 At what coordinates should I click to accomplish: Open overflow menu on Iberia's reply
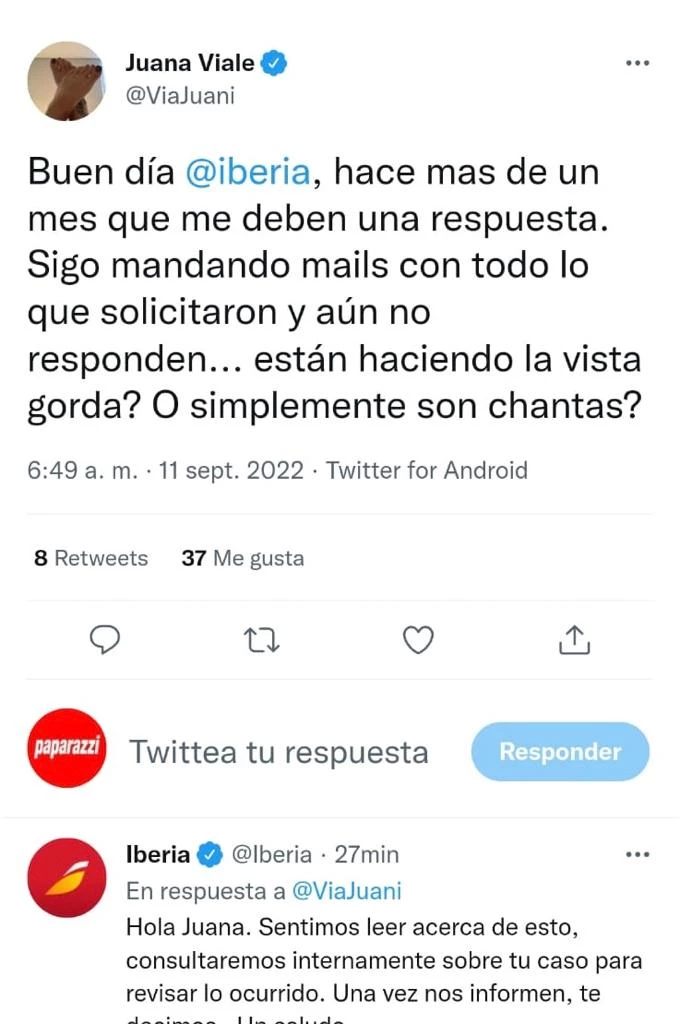637,855
